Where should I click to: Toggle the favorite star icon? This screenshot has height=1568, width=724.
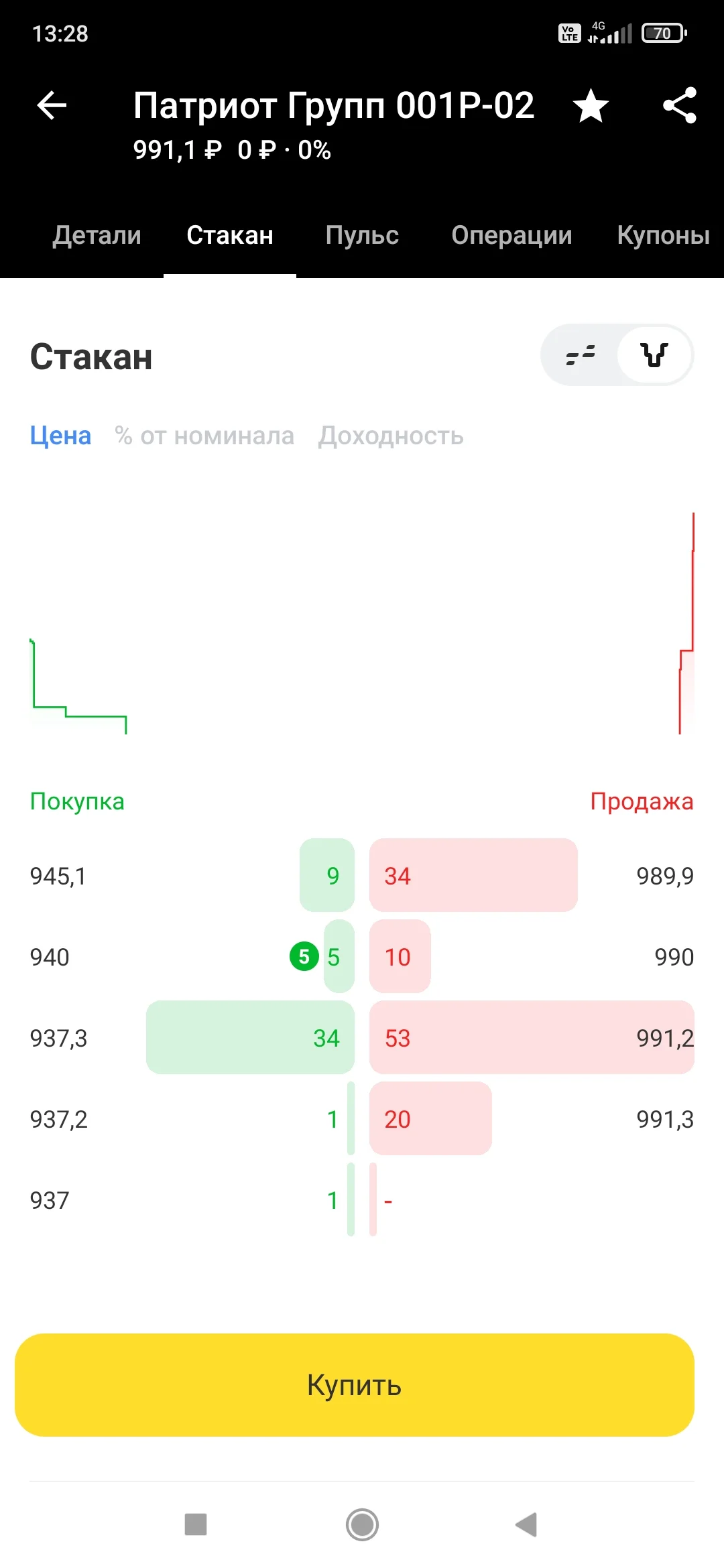(591, 106)
